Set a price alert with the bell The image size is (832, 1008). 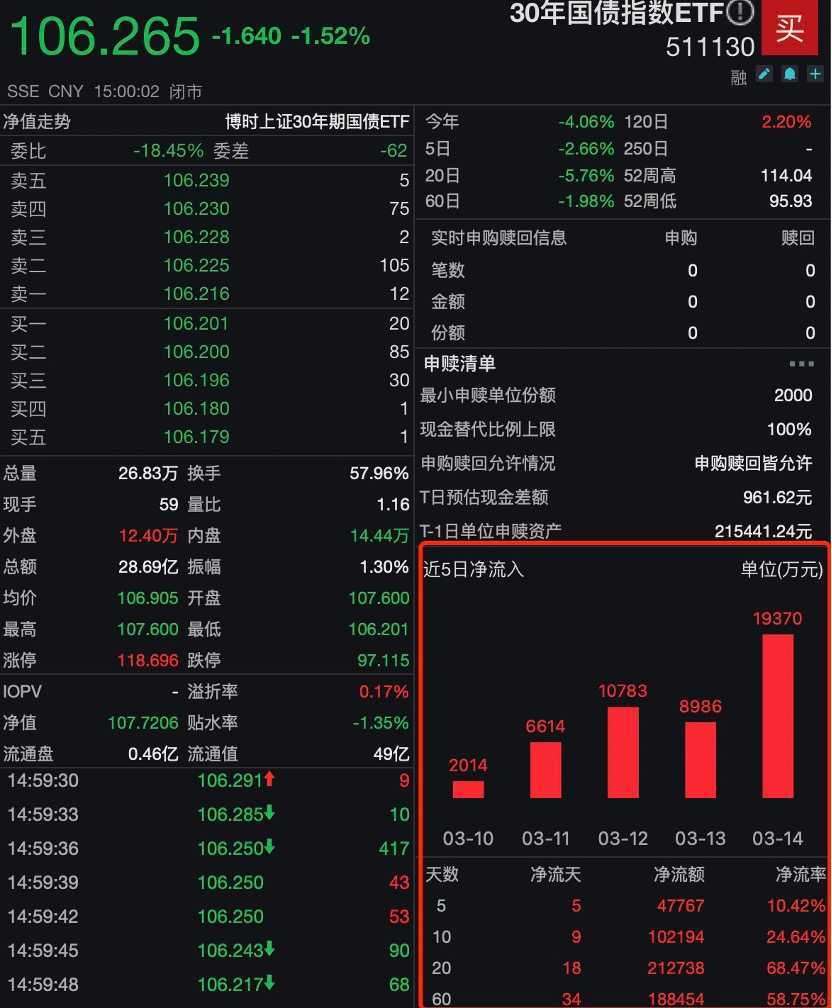(790, 74)
